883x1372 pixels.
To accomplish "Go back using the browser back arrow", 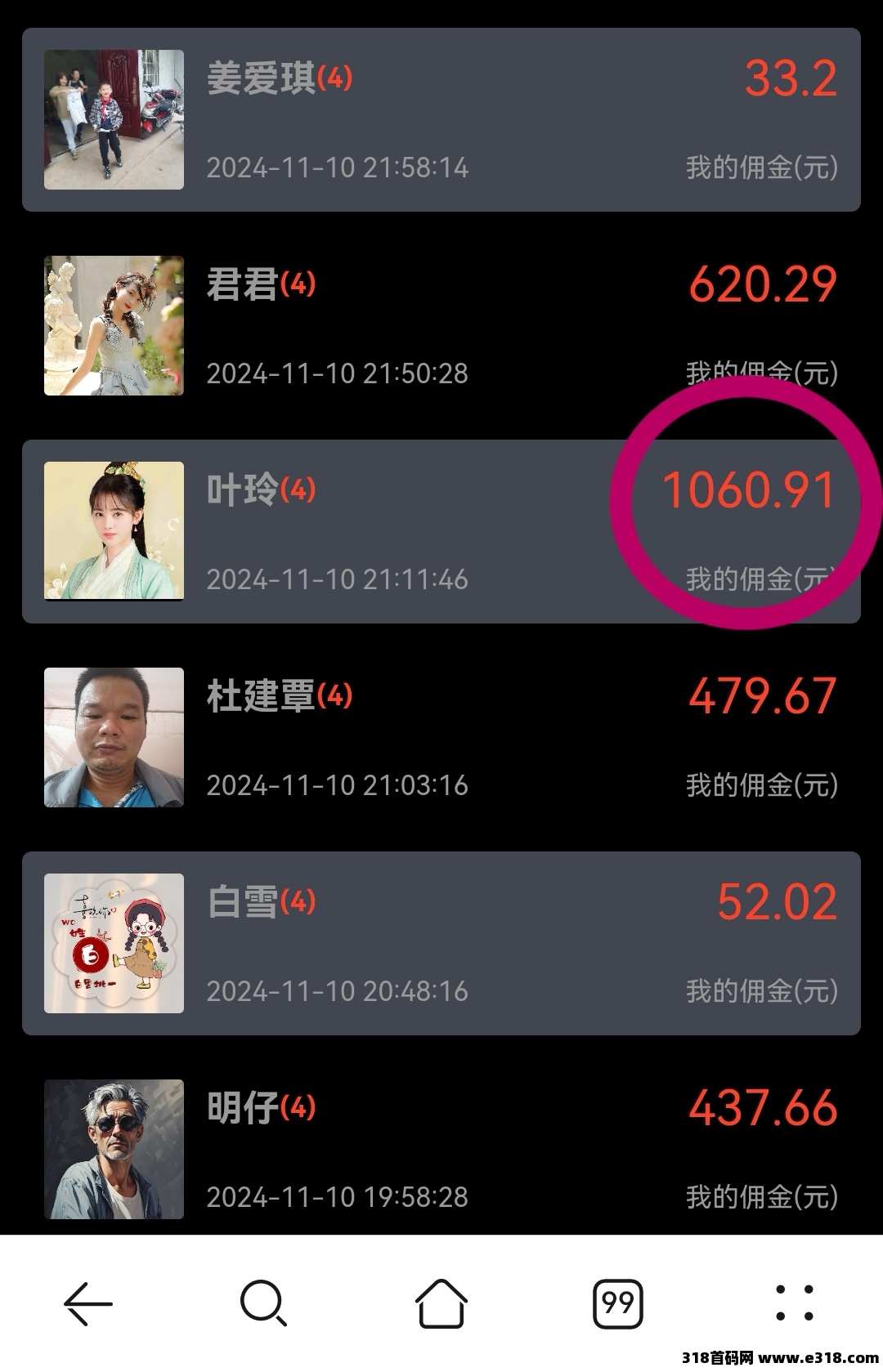I will 88,1303.
